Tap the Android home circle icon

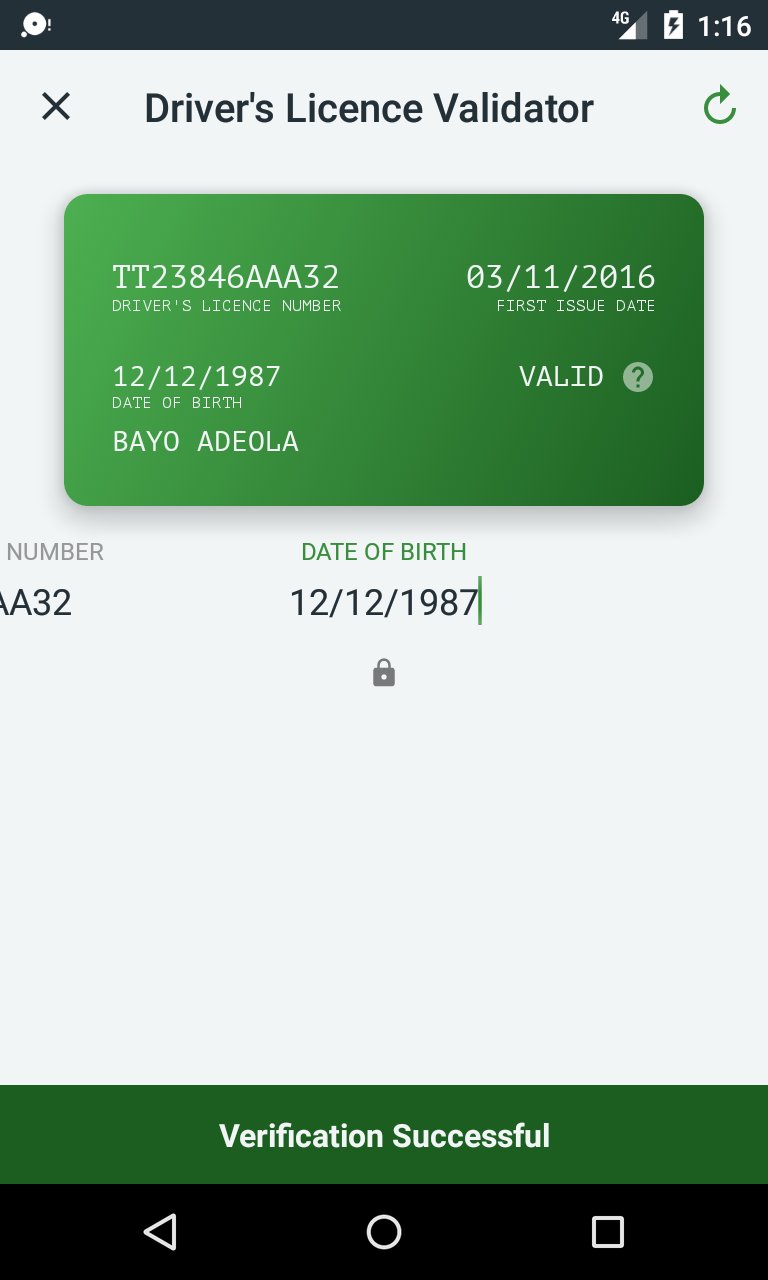[383, 1231]
